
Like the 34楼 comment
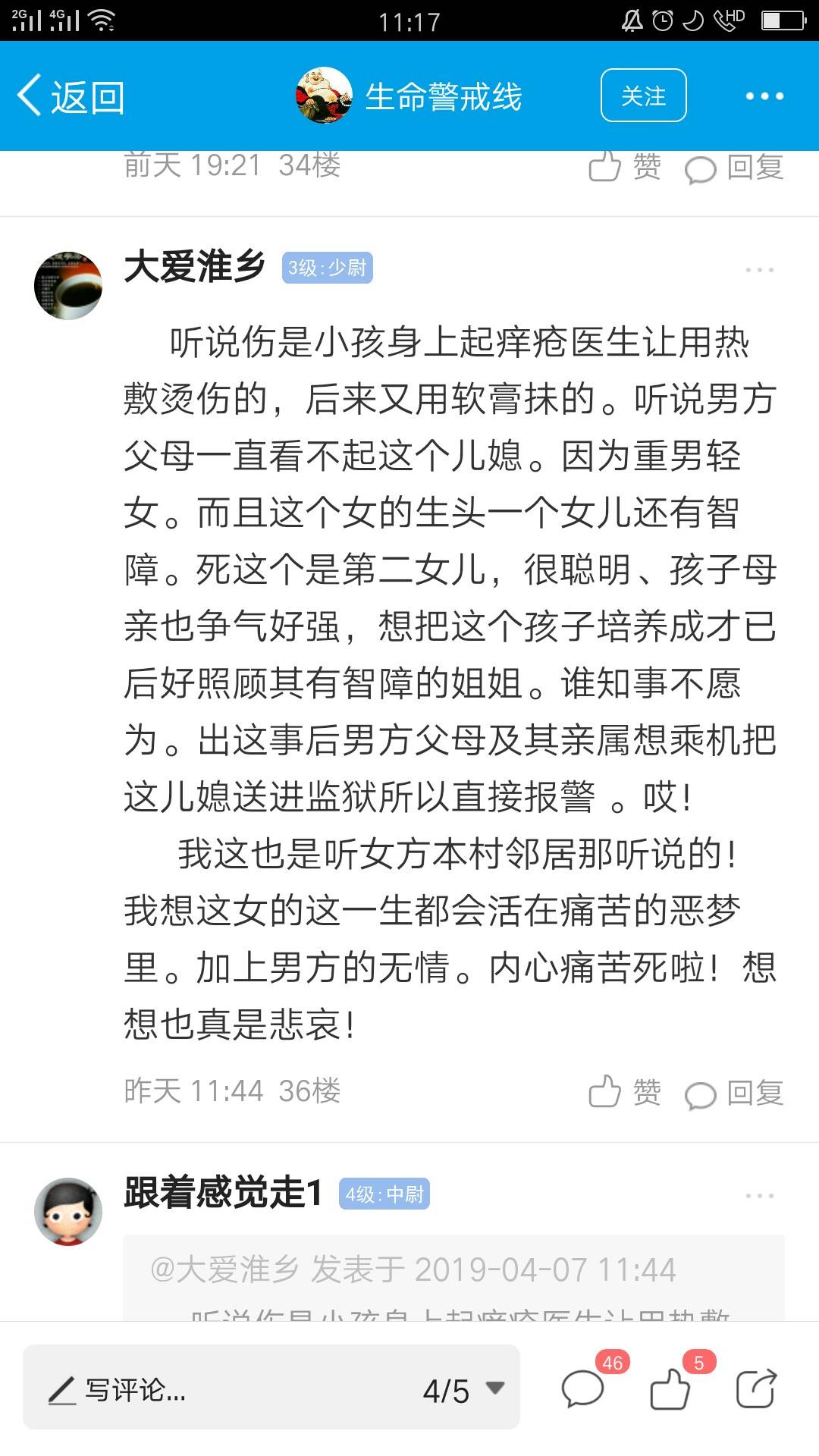pyautogui.click(x=624, y=167)
